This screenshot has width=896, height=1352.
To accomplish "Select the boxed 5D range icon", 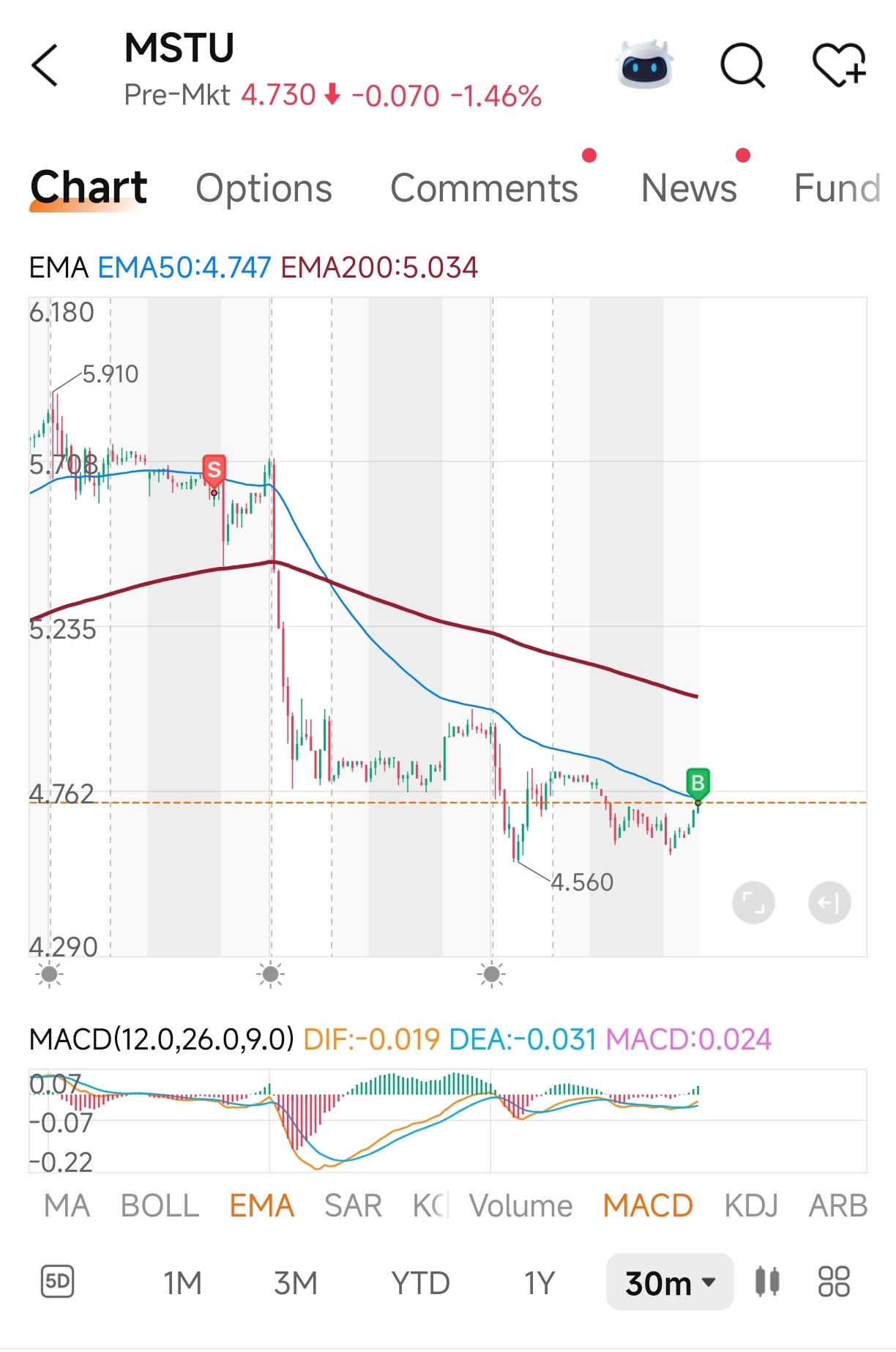I will [59, 1283].
